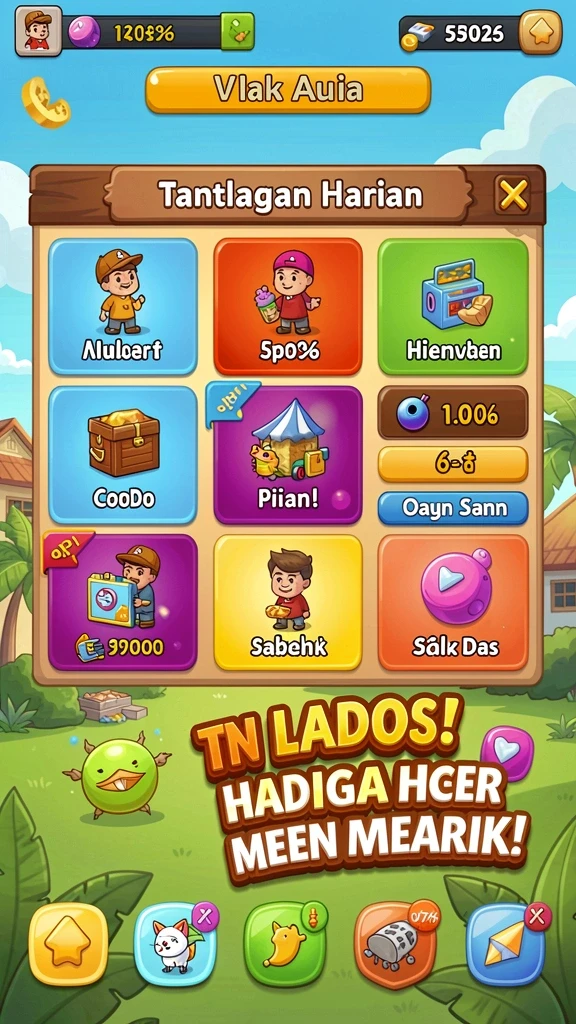Image resolution: width=576 pixels, height=1024 pixels.
Task: Tap the Oayn Sann button
Action: pyautogui.click(x=453, y=508)
